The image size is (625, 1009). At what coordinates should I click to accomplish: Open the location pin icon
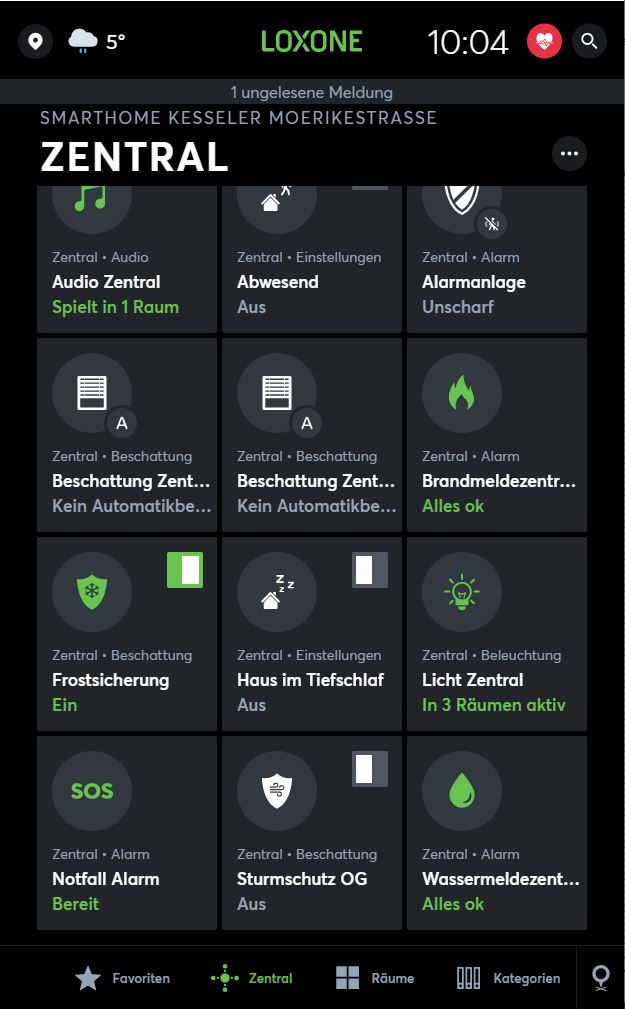point(35,41)
